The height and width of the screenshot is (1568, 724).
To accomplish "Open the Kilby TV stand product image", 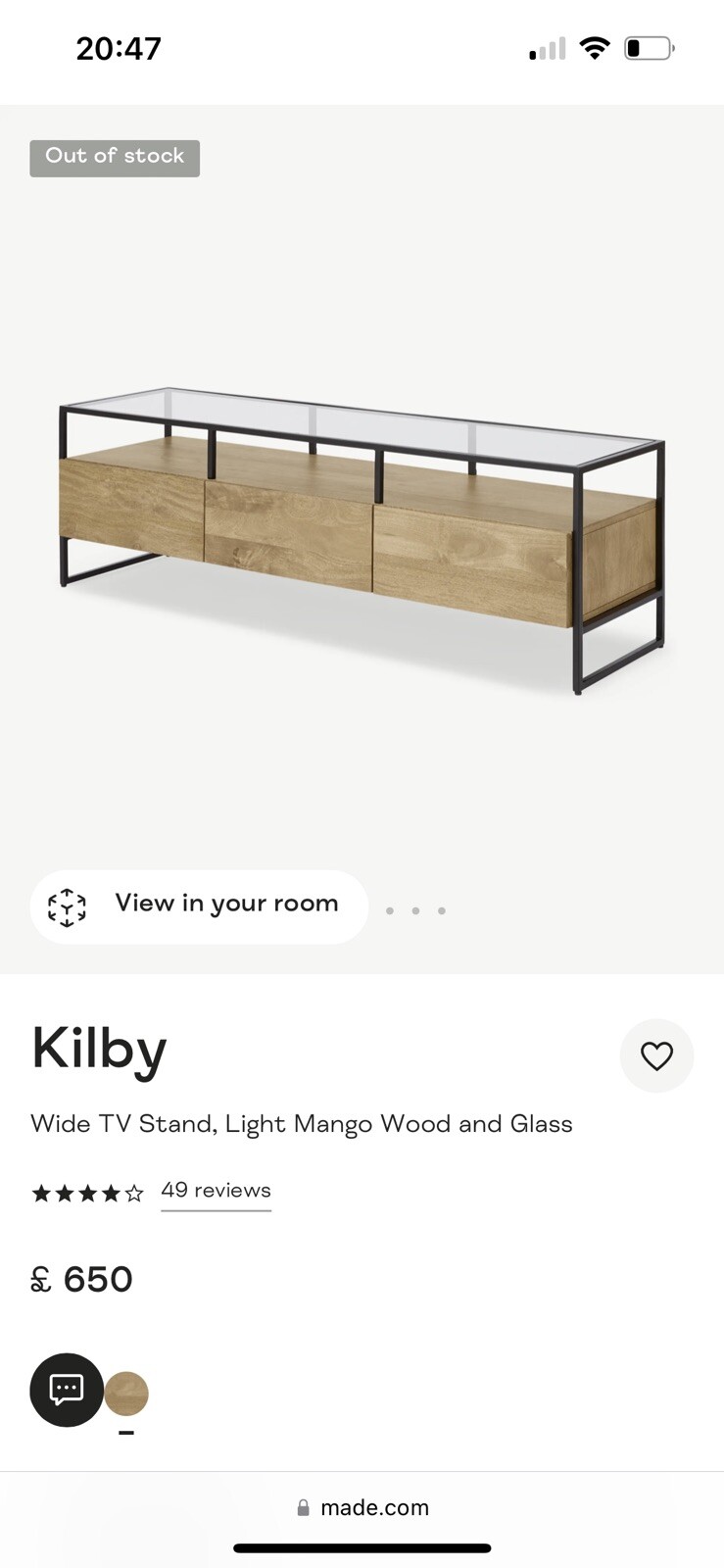I will coord(362,539).
